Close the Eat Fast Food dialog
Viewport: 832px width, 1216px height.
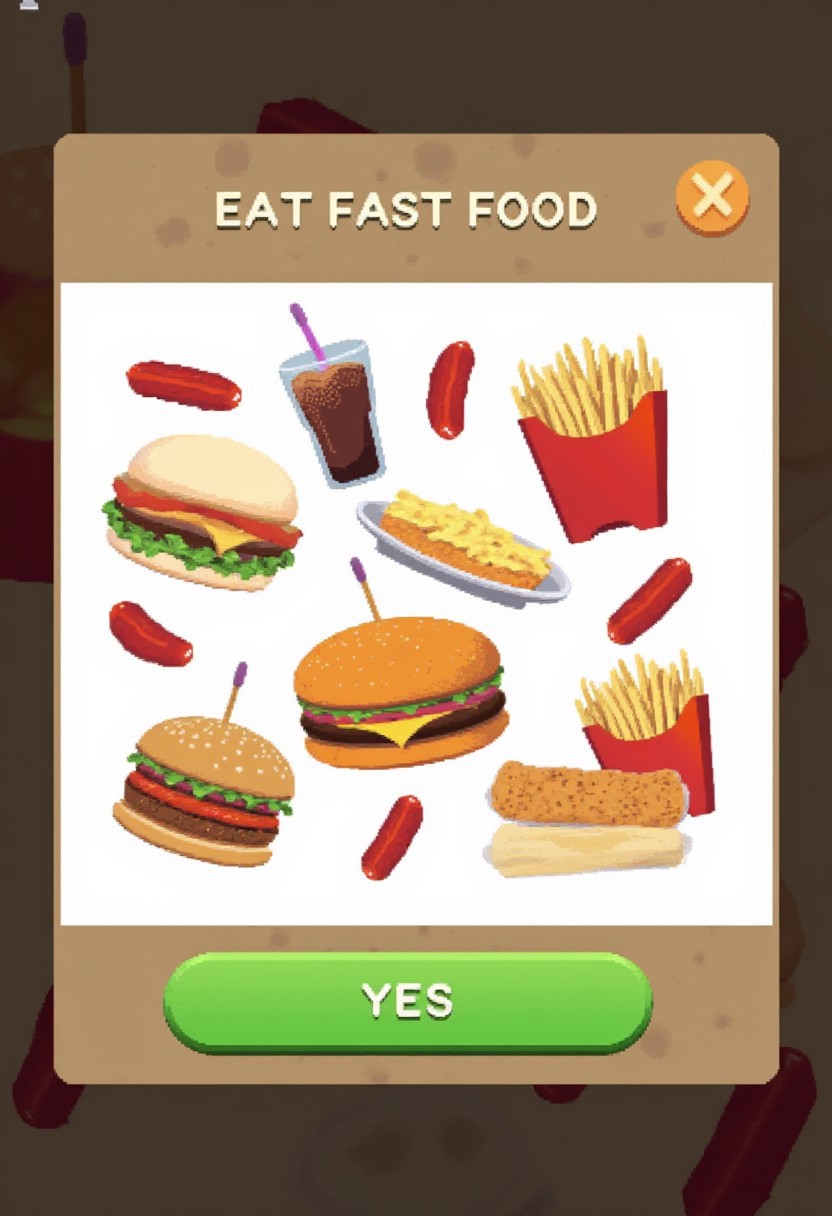(712, 197)
